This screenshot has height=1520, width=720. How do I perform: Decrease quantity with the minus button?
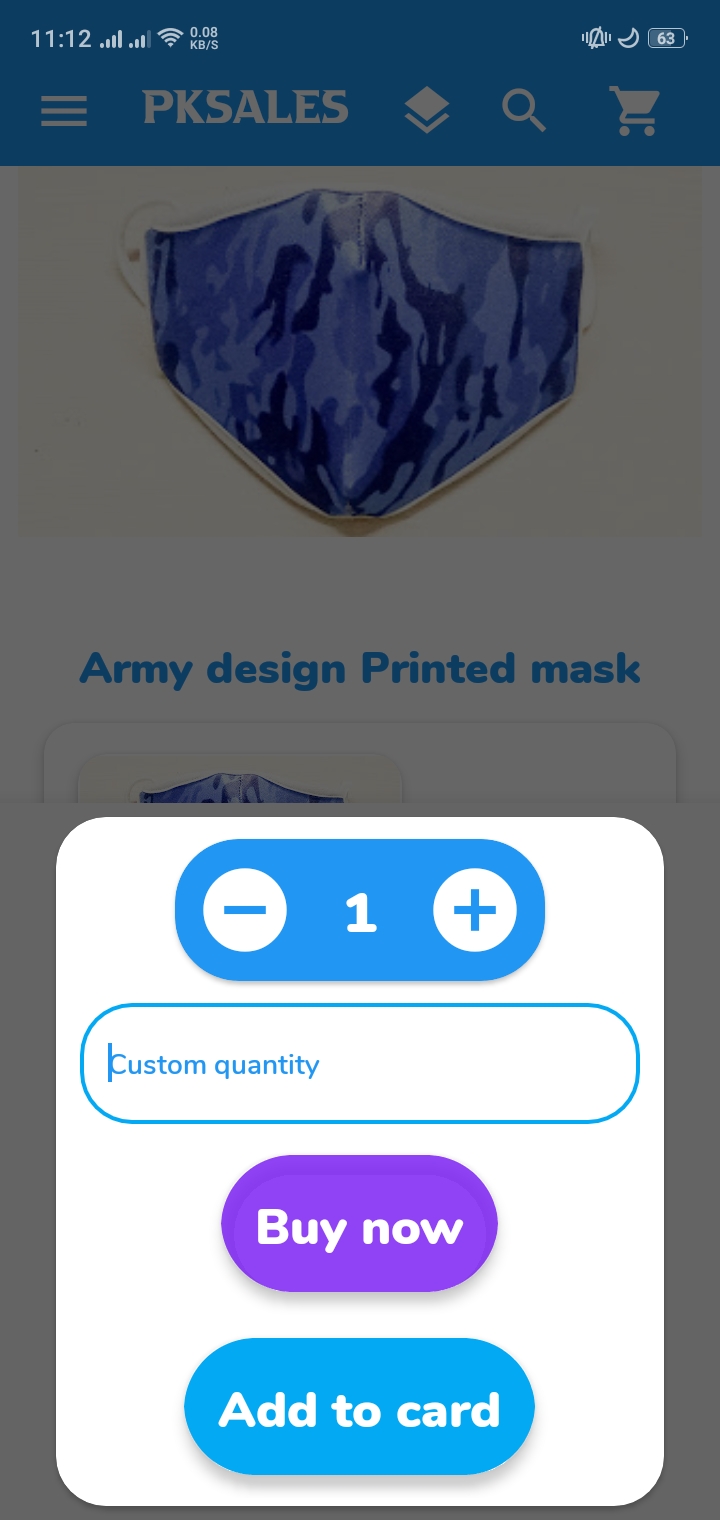click(x=245, y=910)
